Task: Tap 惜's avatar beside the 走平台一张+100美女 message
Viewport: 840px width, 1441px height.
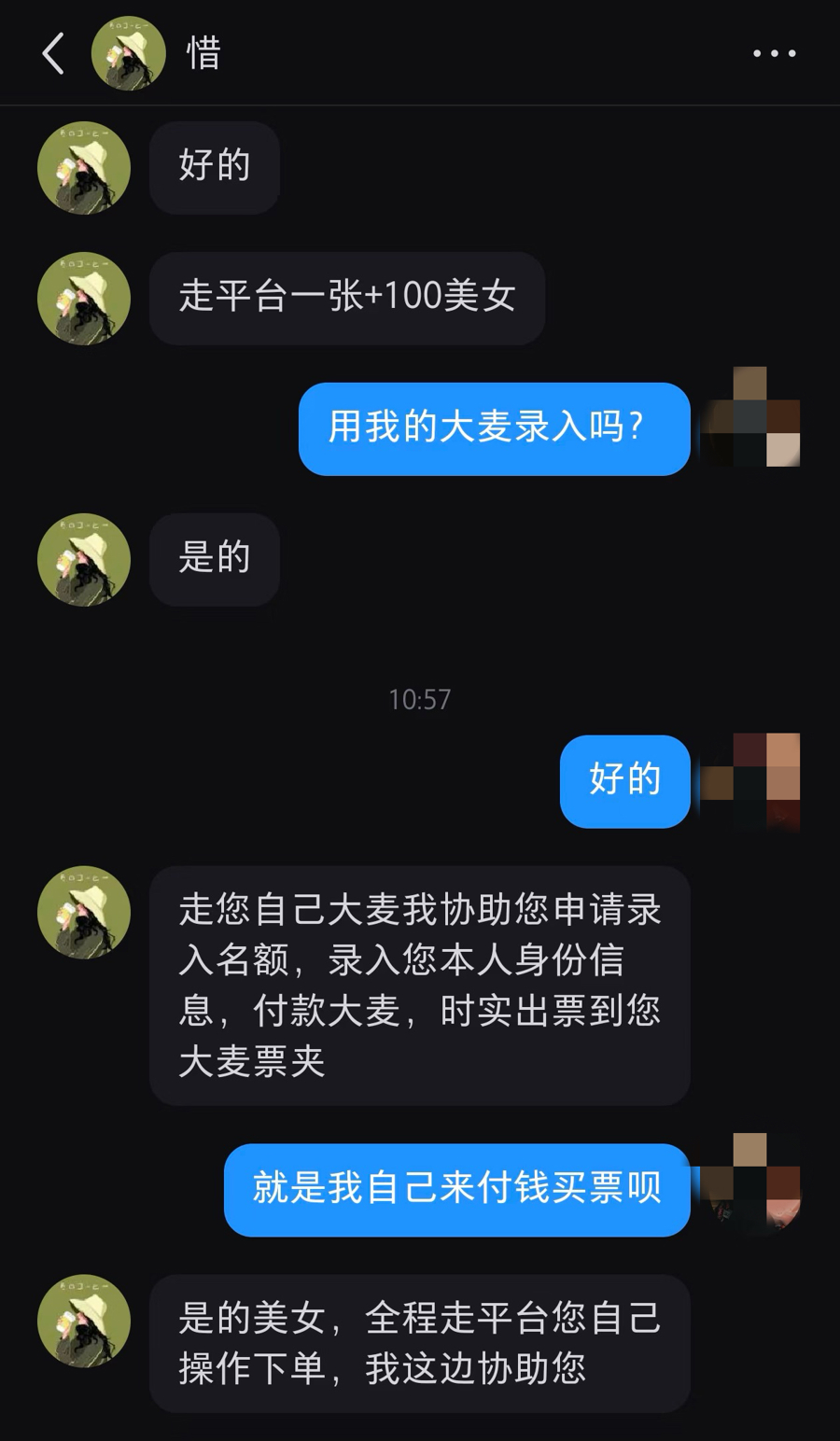Action: pos(84,299)
